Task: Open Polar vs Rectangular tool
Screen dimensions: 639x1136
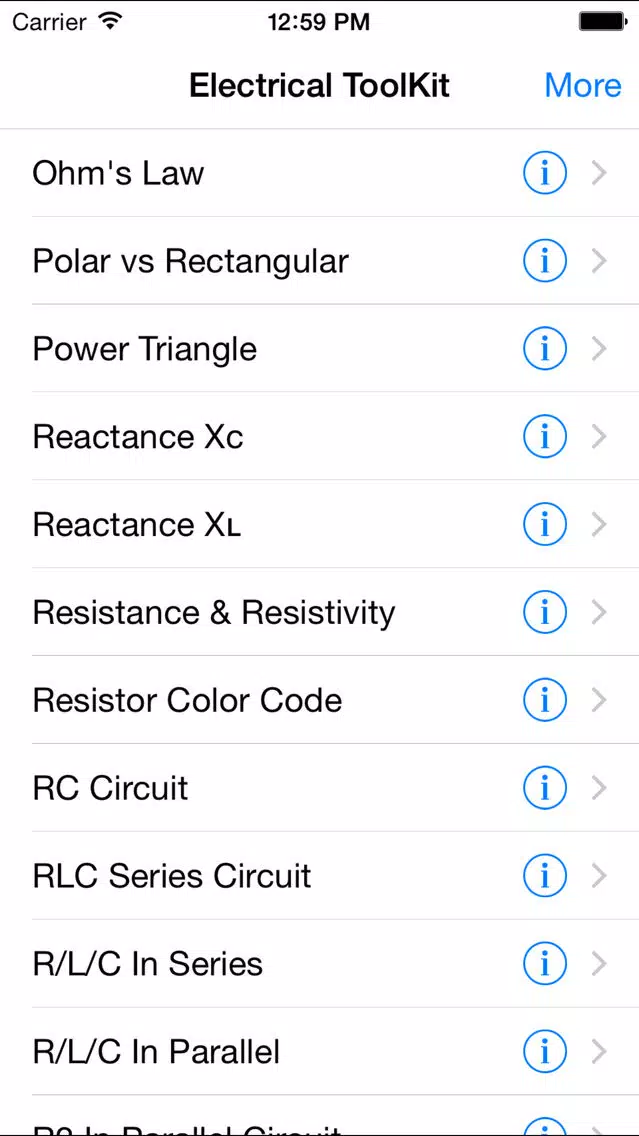Action: click(320, 261)
